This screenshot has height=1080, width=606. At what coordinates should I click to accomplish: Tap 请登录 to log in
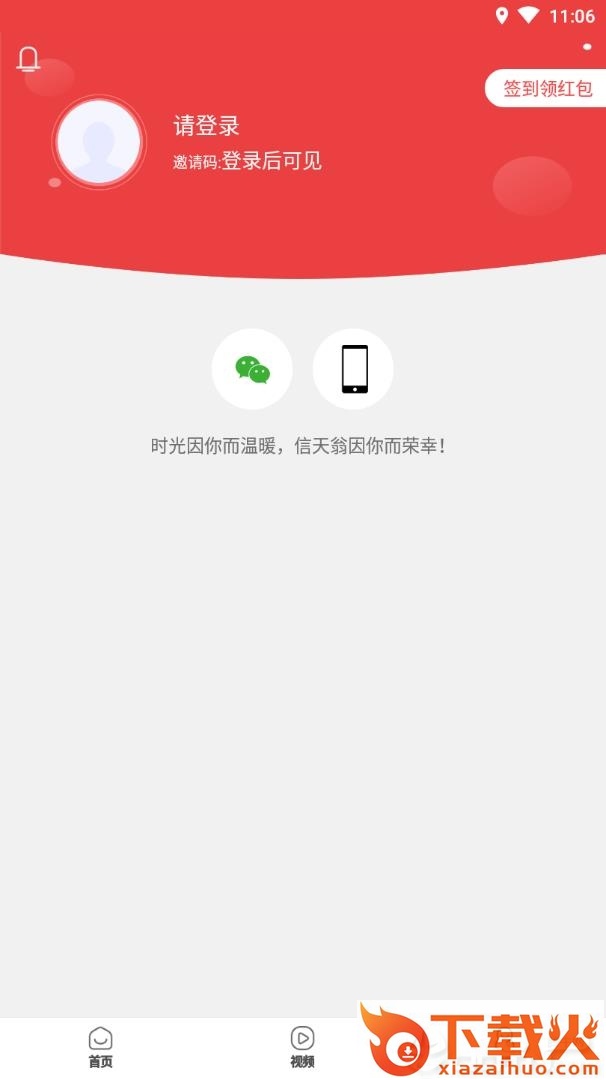tap(207, 126)
